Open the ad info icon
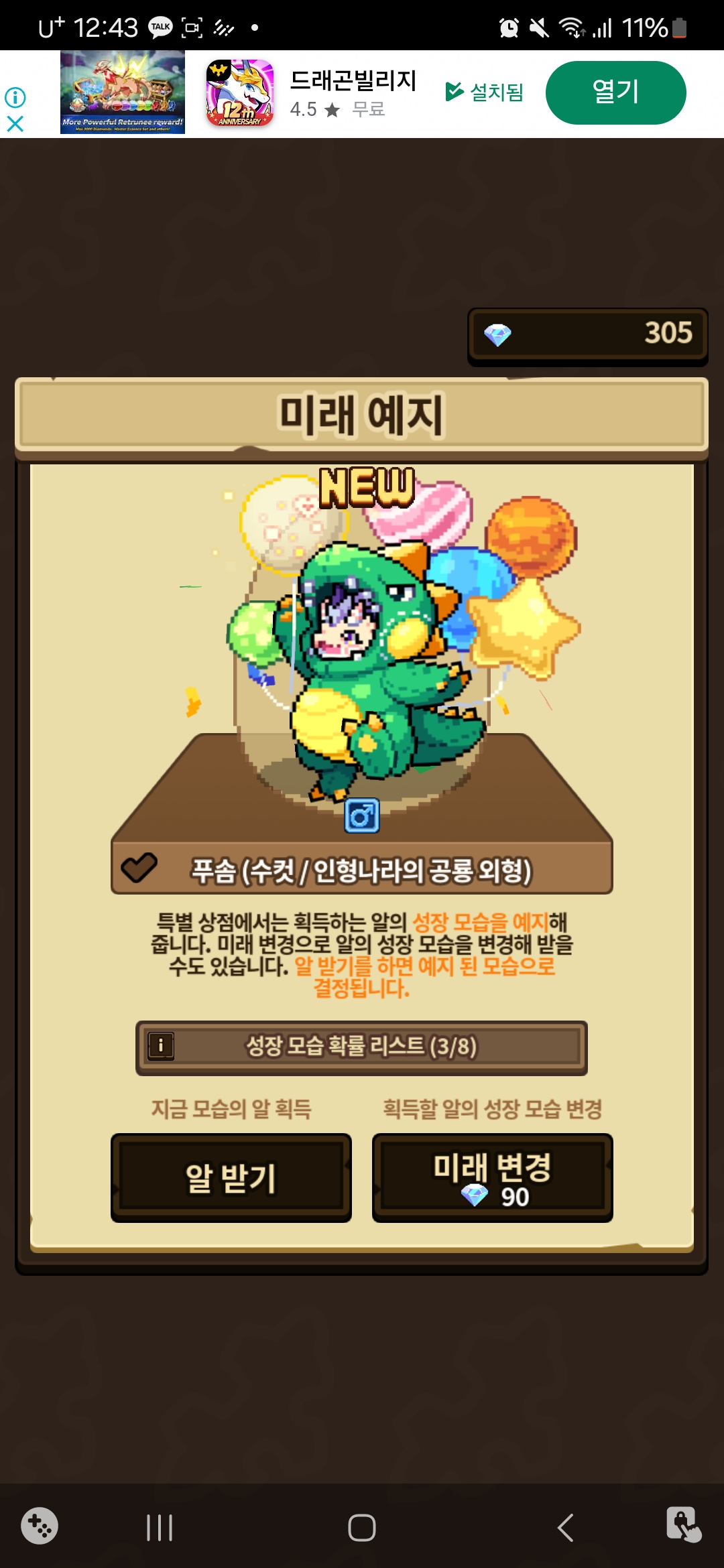The image size is (724, 1568). point(15,98)
